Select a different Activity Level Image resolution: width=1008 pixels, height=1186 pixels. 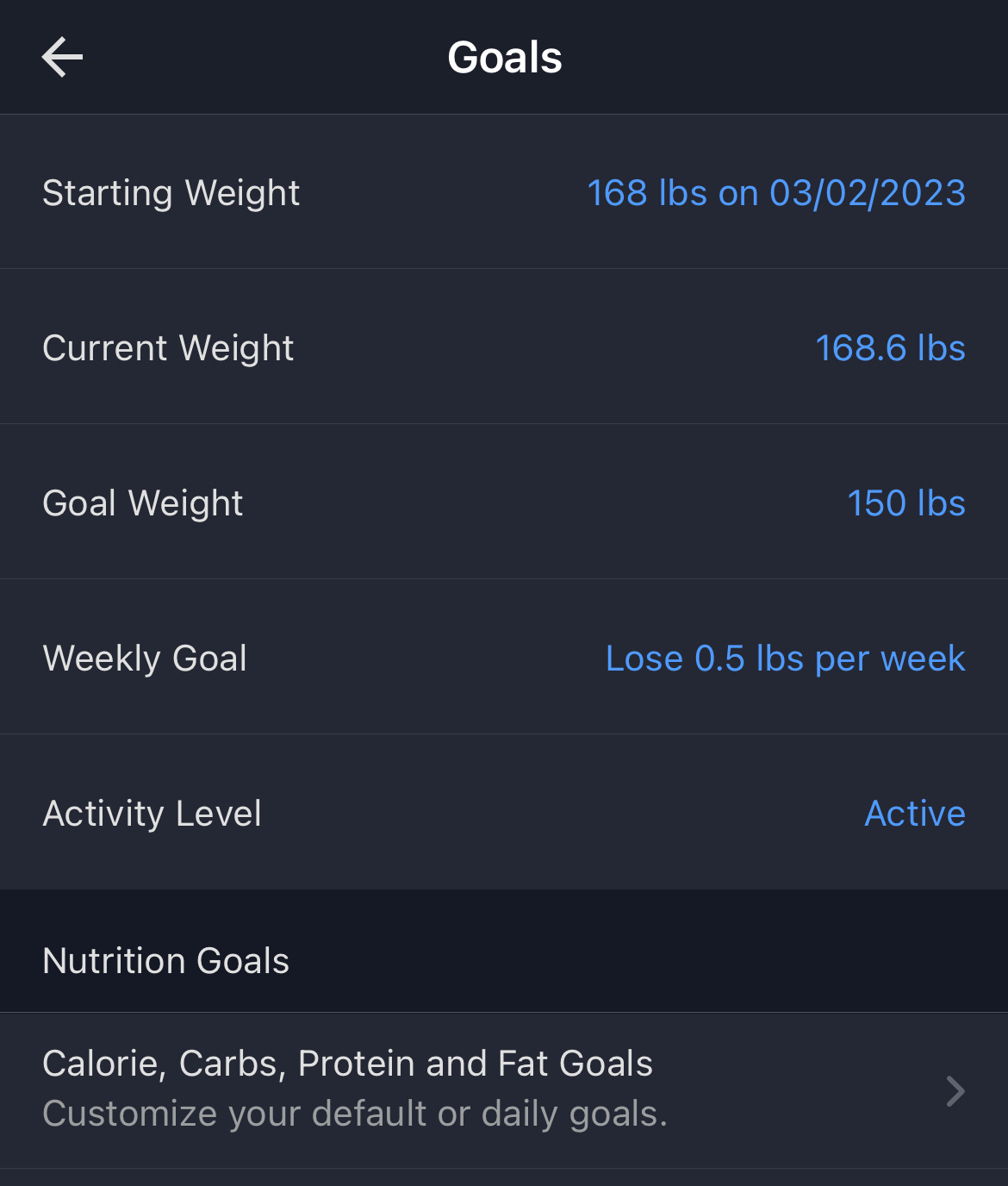(914, 814)
